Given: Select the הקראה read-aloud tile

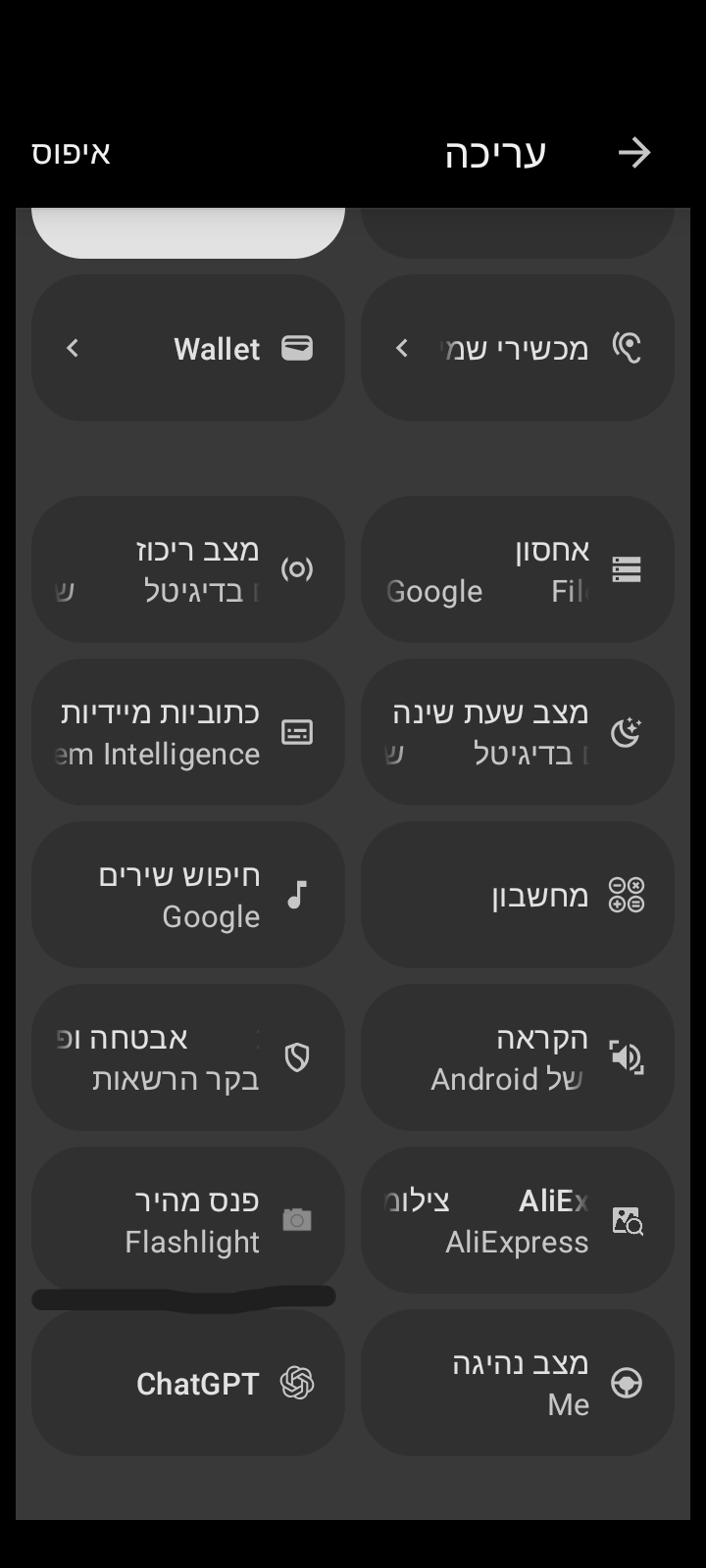Looking at the screenshot, I should point(518,1057).
